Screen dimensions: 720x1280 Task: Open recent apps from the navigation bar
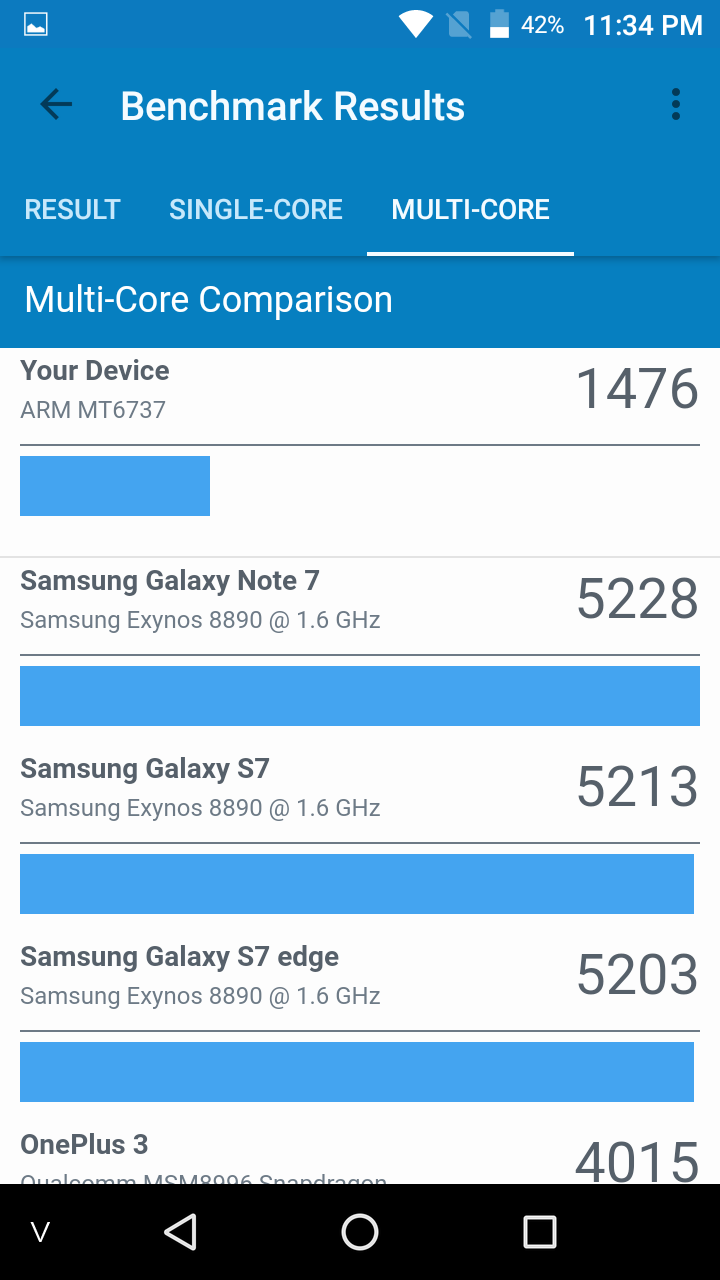coord(540,1232)
